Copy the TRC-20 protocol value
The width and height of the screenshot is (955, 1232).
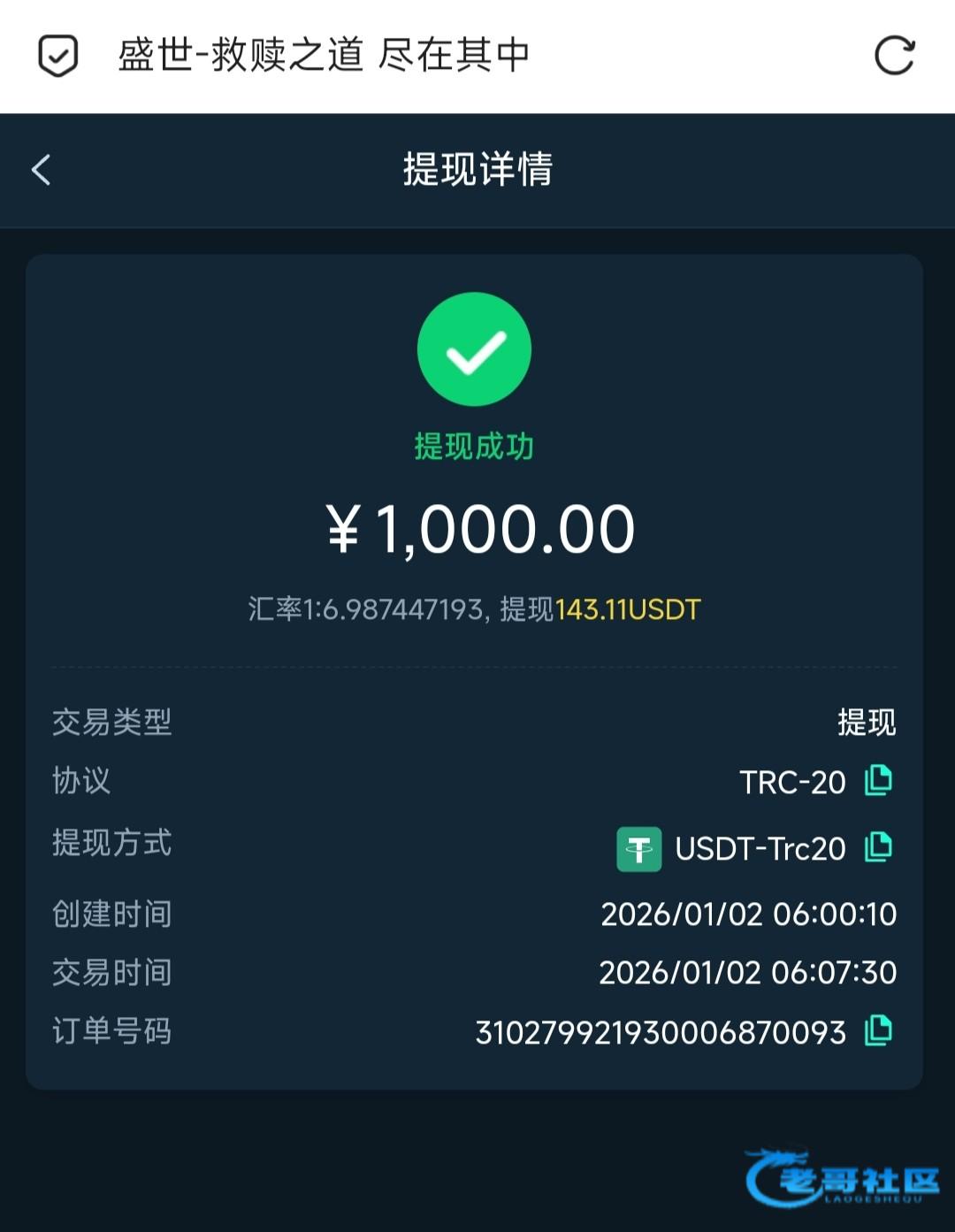pyautogui.click(x=878, y=780)
